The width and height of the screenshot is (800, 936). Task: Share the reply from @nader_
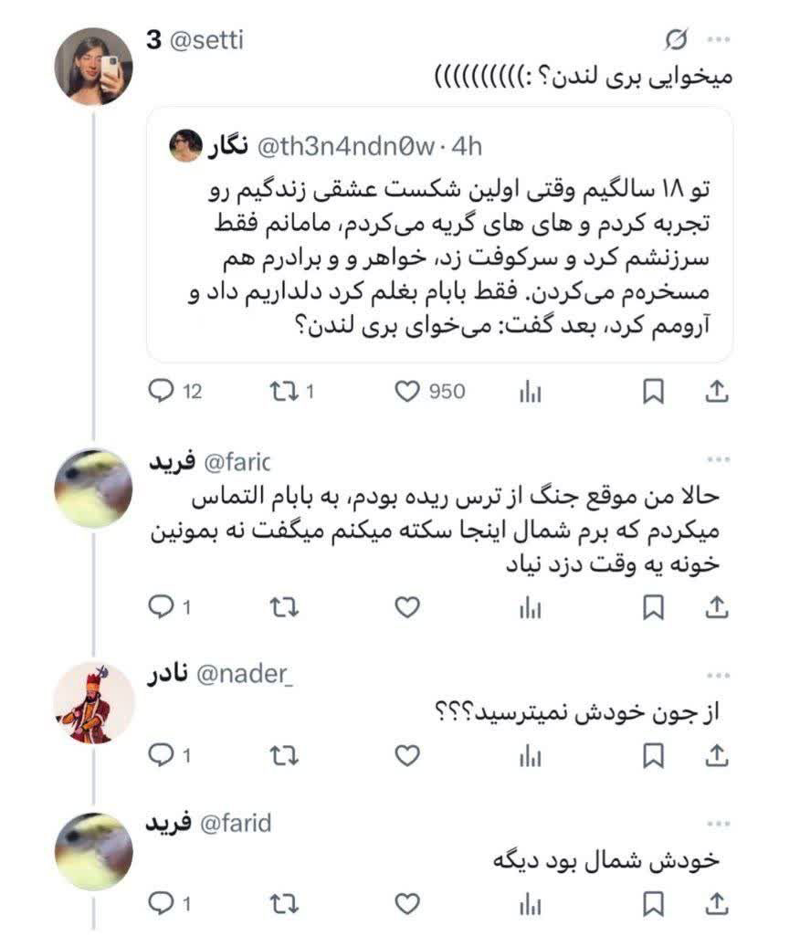click(x=716, y=757)
